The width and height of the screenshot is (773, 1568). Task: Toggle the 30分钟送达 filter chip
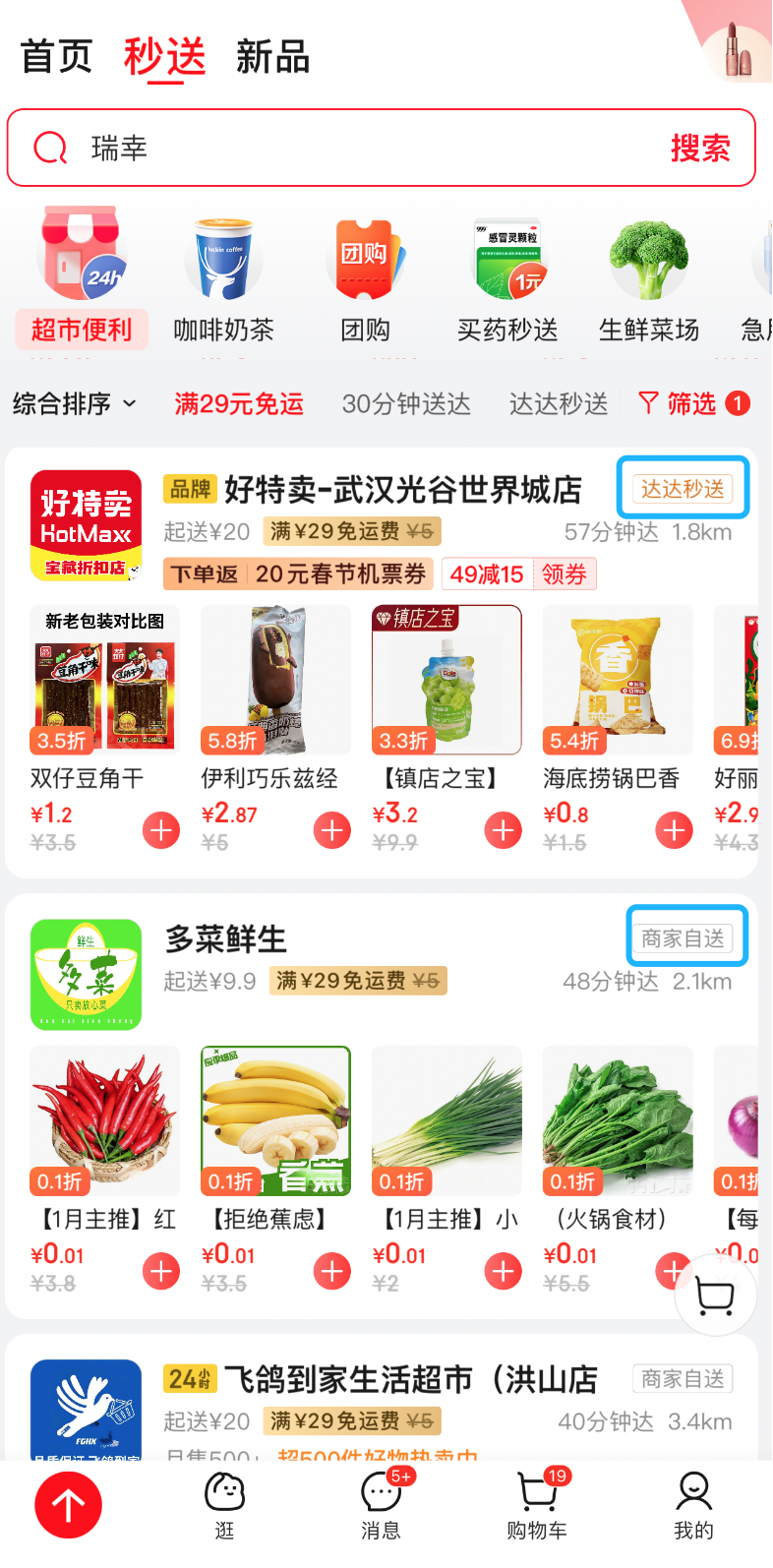[x=406, y=403]
